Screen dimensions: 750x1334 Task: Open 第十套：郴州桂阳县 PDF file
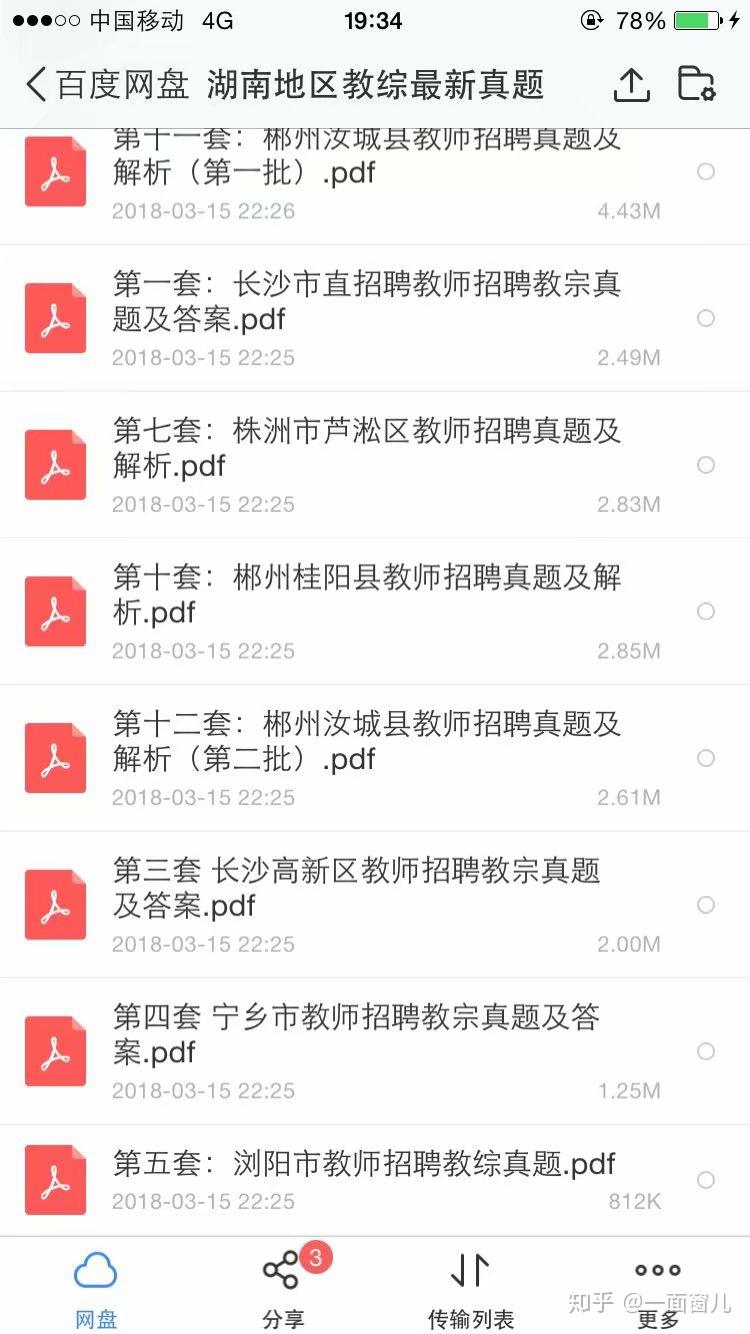(x=375, y=611)
